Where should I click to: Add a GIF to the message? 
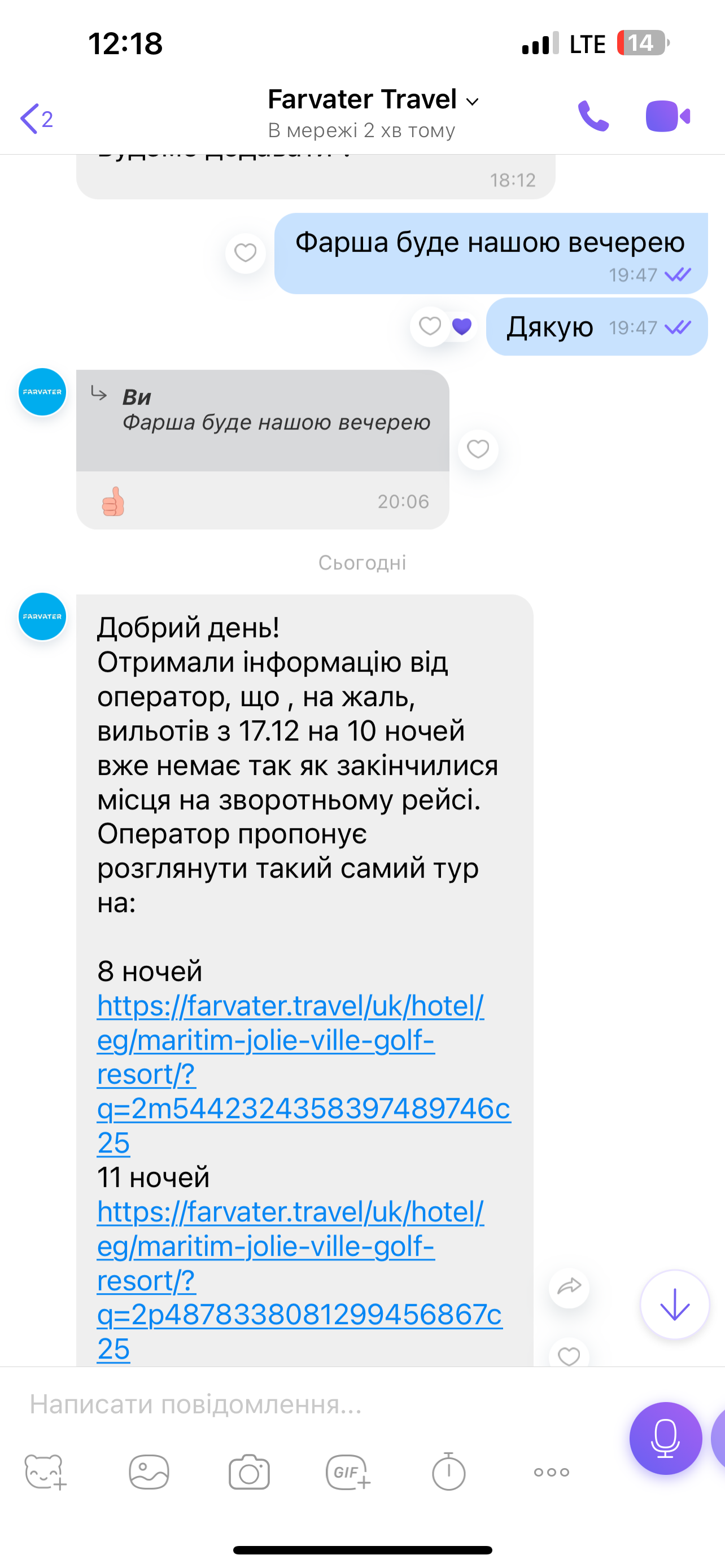click(348, 1472)
